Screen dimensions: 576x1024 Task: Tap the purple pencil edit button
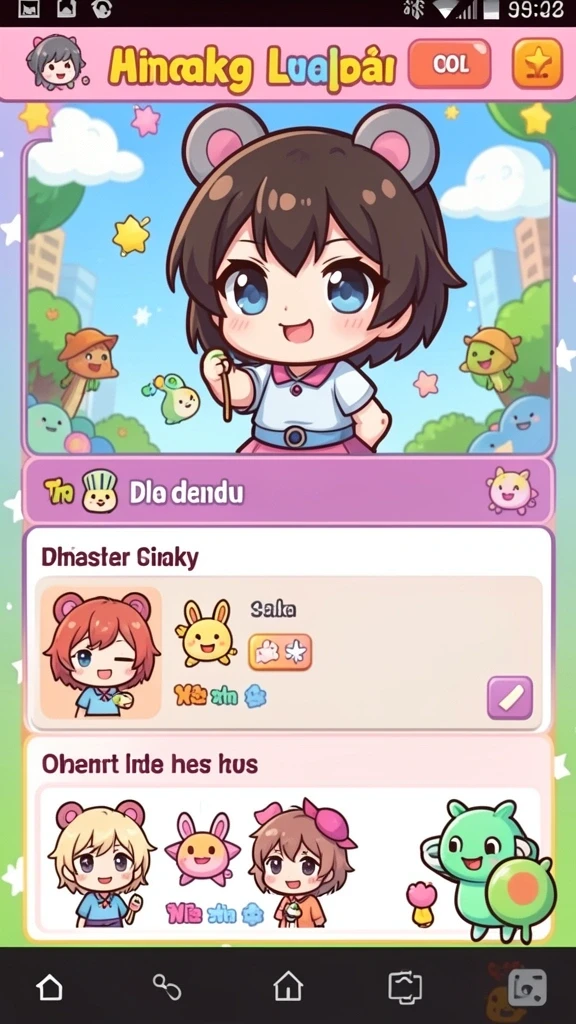[510, 698]
